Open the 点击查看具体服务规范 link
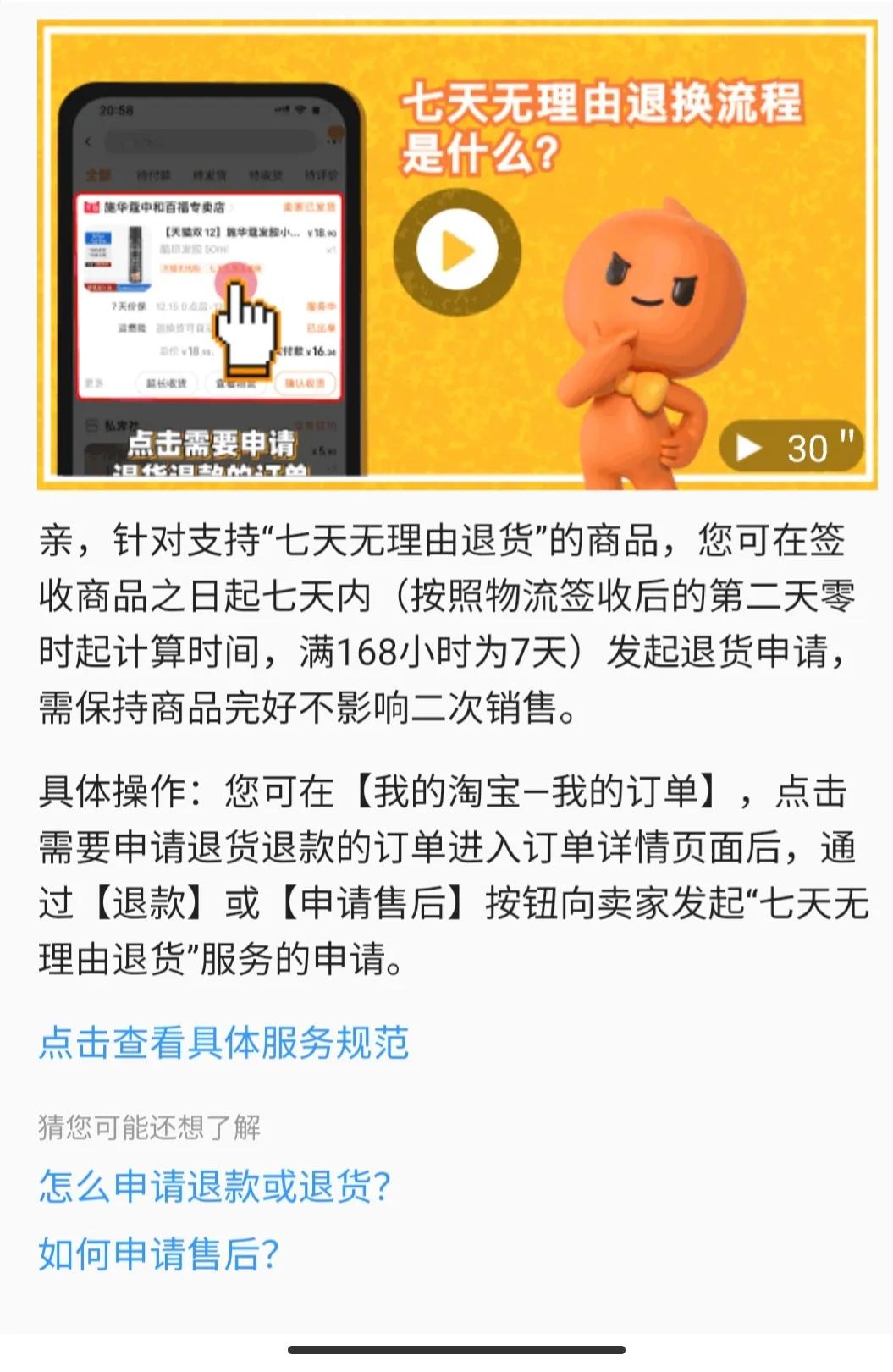893x1372 pixels. [x=224, y=1044]
